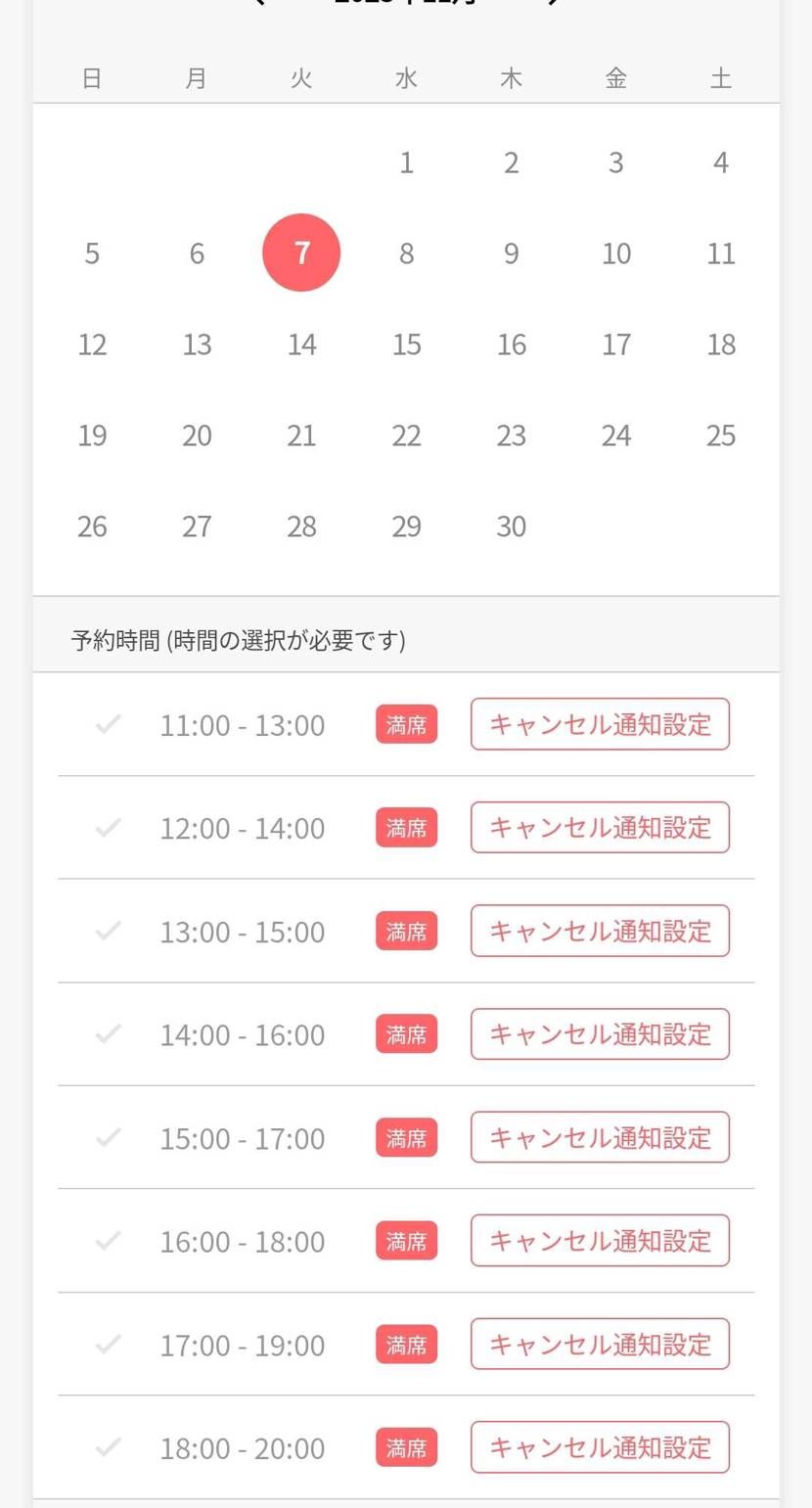The height and width of the screenshot is (1508, 812).
Task: Set cancel notification for the 15:00 - 17:00 slot
Action: [599, 1137]
